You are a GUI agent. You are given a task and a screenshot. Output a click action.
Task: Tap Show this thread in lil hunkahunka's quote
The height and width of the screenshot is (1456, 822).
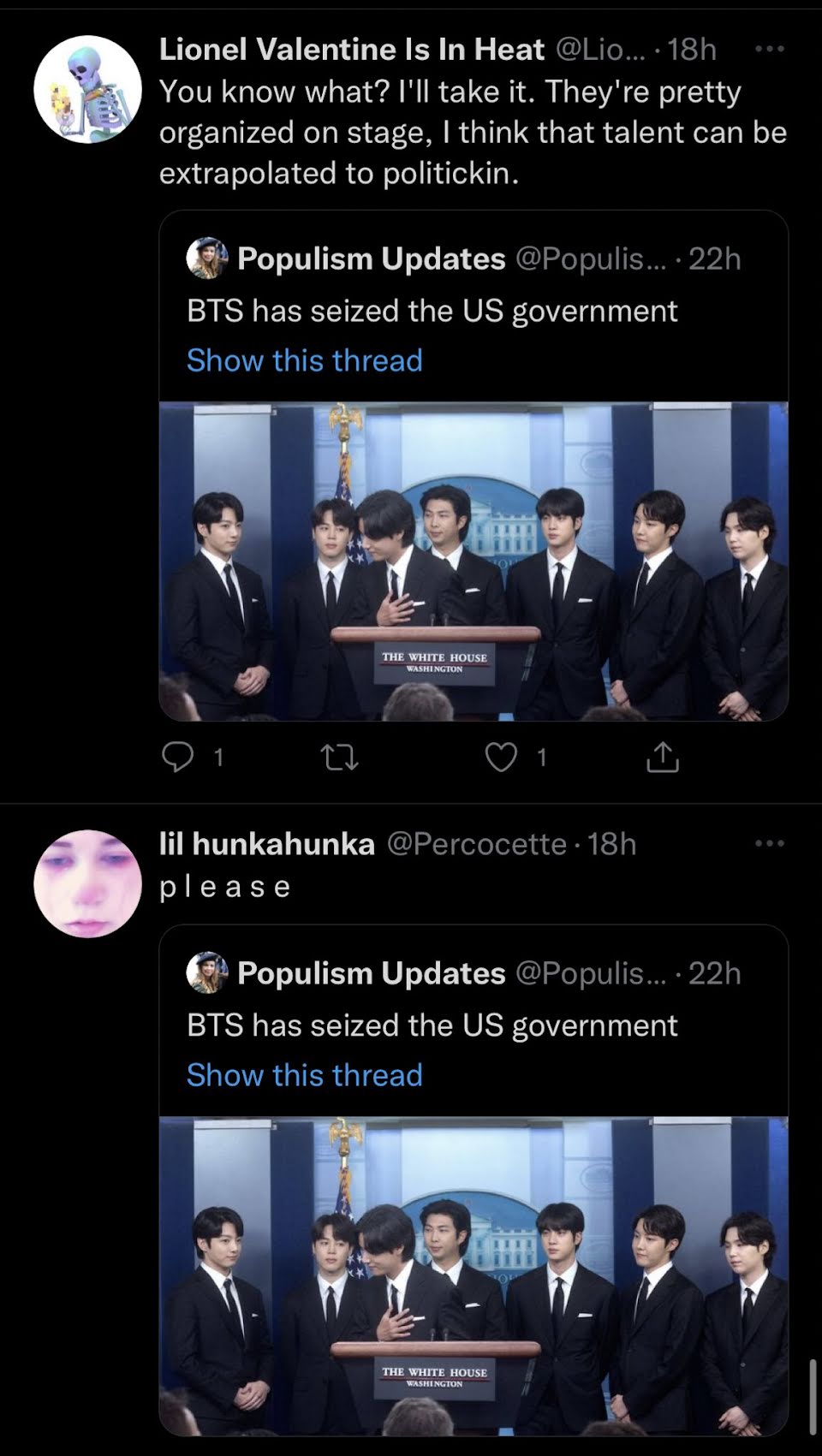304,1075
